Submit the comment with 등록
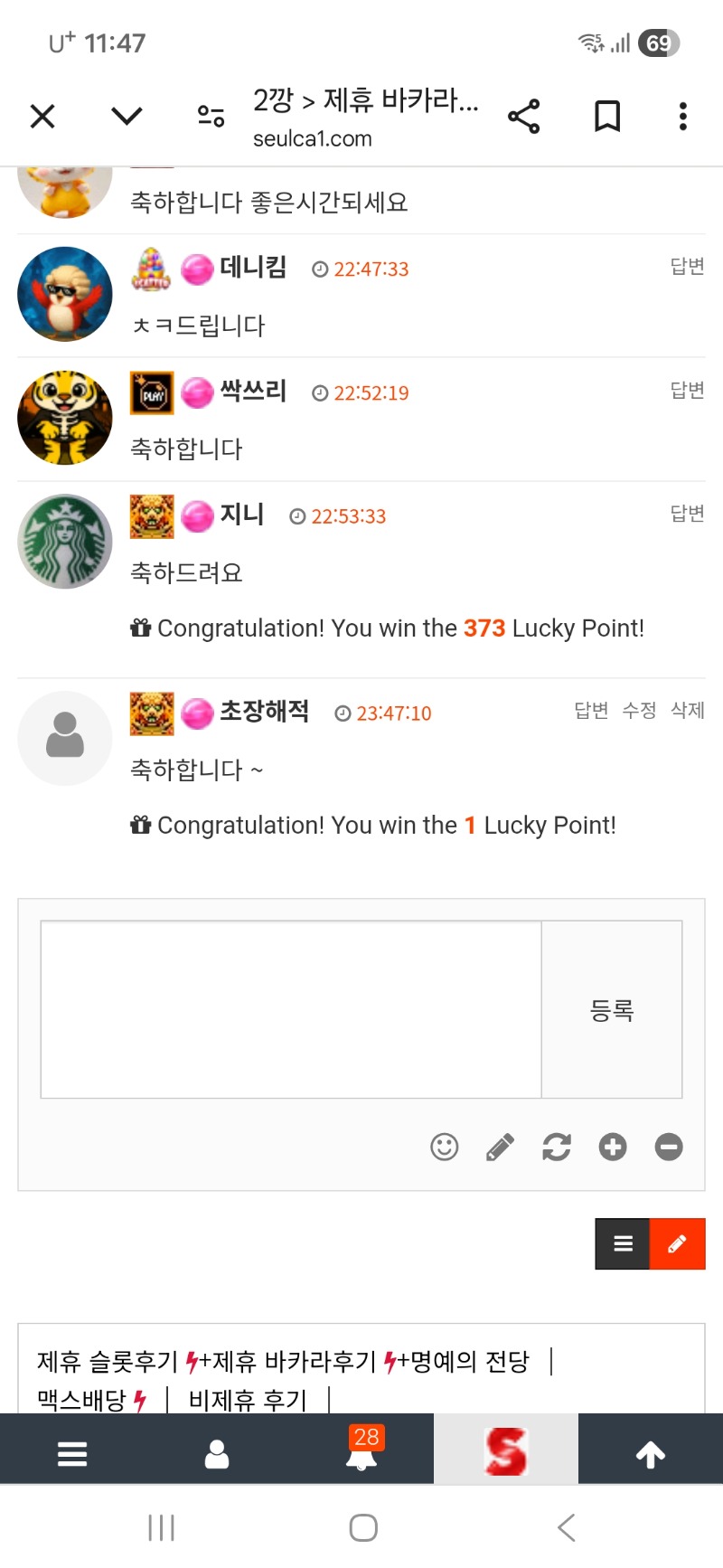The image size is (723, 1568). click(612, 1010)
